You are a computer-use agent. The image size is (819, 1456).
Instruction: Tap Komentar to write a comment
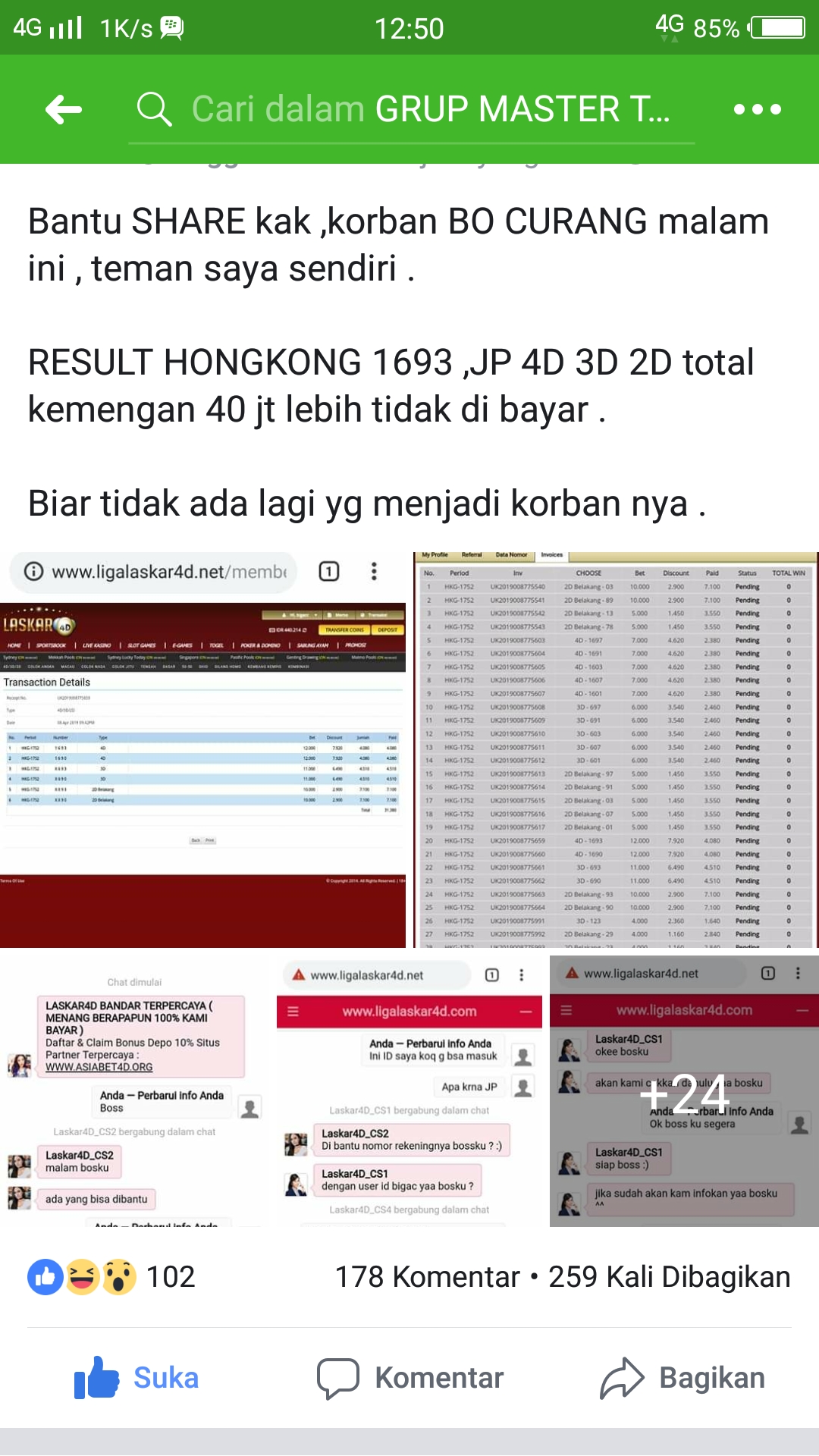(410, 1378)
